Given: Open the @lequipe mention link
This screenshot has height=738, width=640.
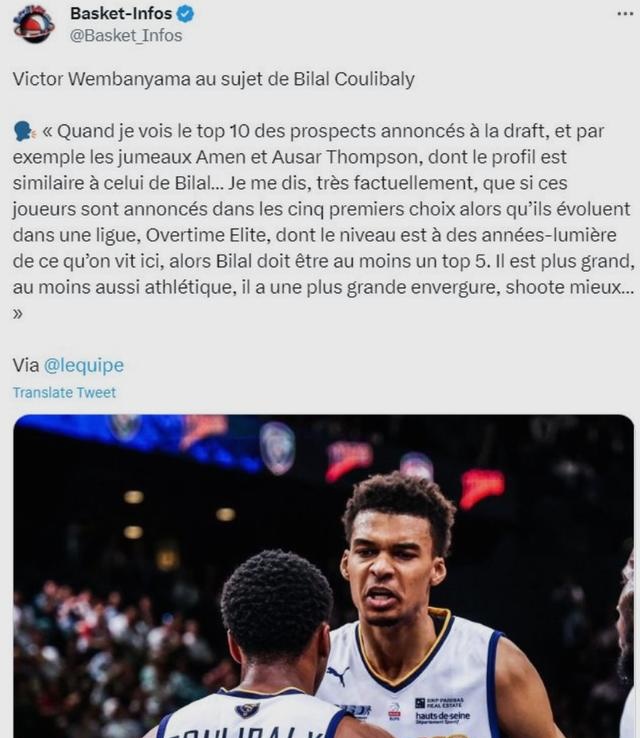Looking at the screenshot, I should 84,365.
